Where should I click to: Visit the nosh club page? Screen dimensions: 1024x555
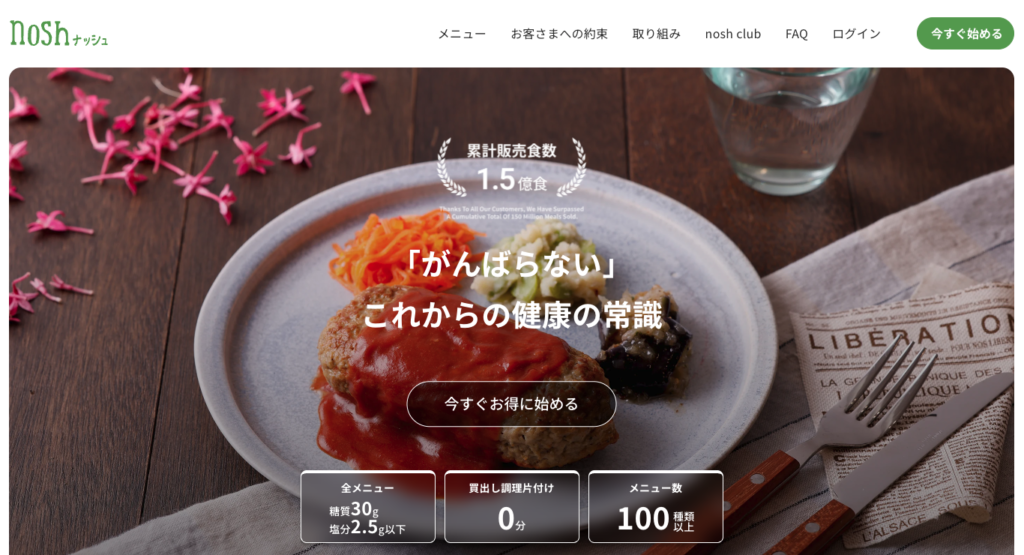pyautogui.click(x=732, y=34)
